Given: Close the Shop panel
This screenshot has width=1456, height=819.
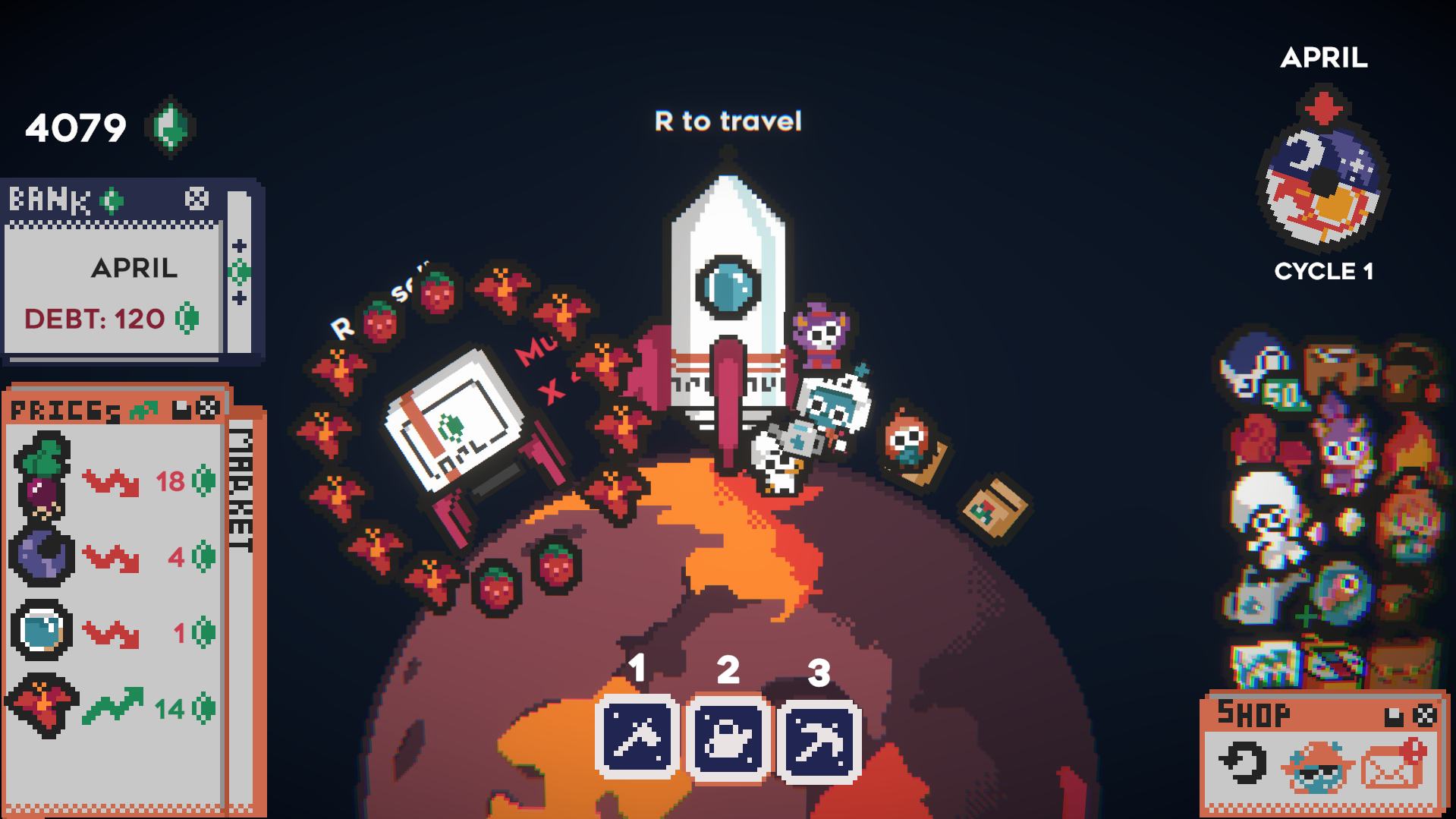Looking at the screenshot, I should pyautogui.click(x=1425, y=716).
